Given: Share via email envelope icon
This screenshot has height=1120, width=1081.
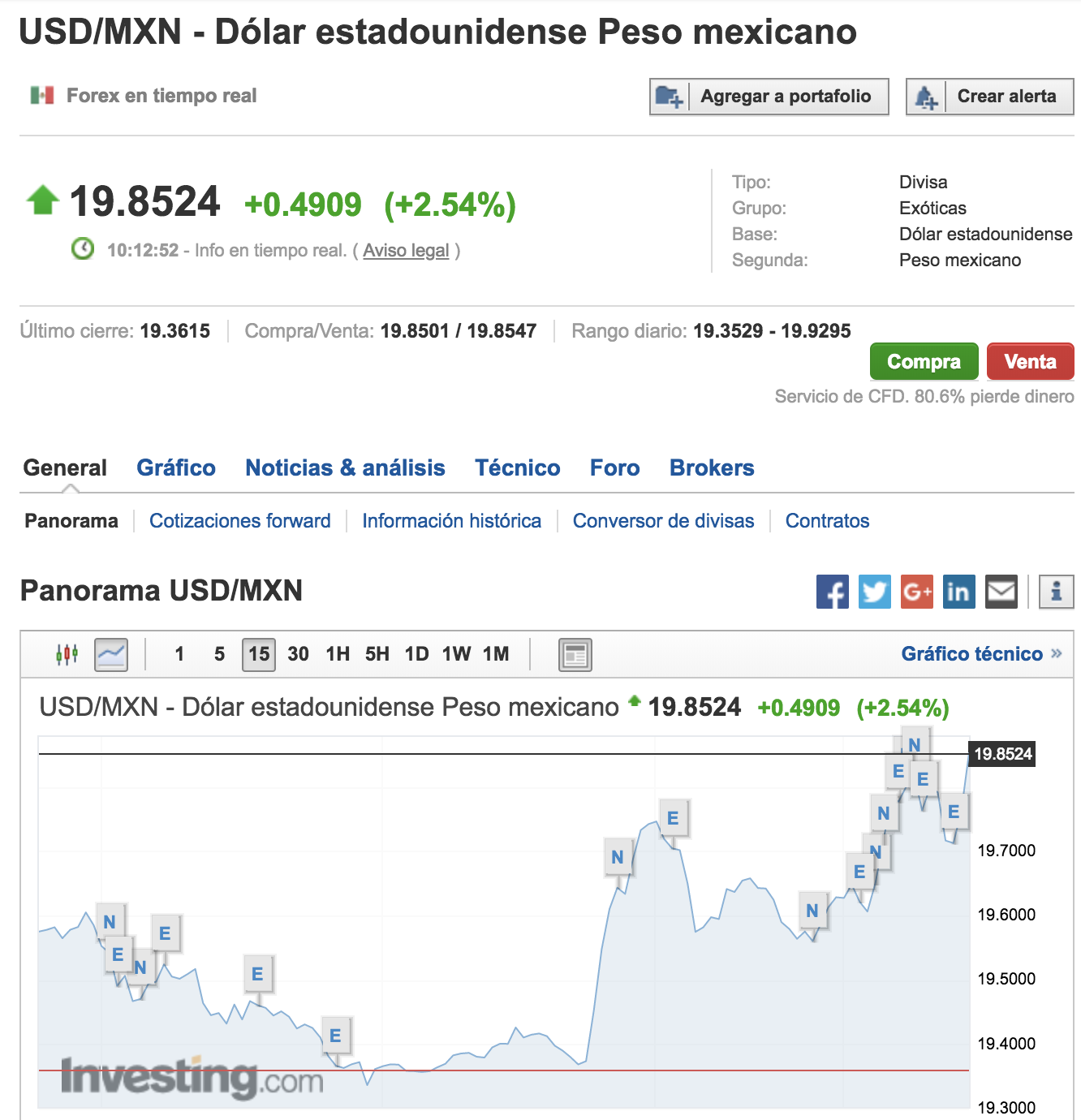Looking at the screenshot, I should (x=1001, y=592).
